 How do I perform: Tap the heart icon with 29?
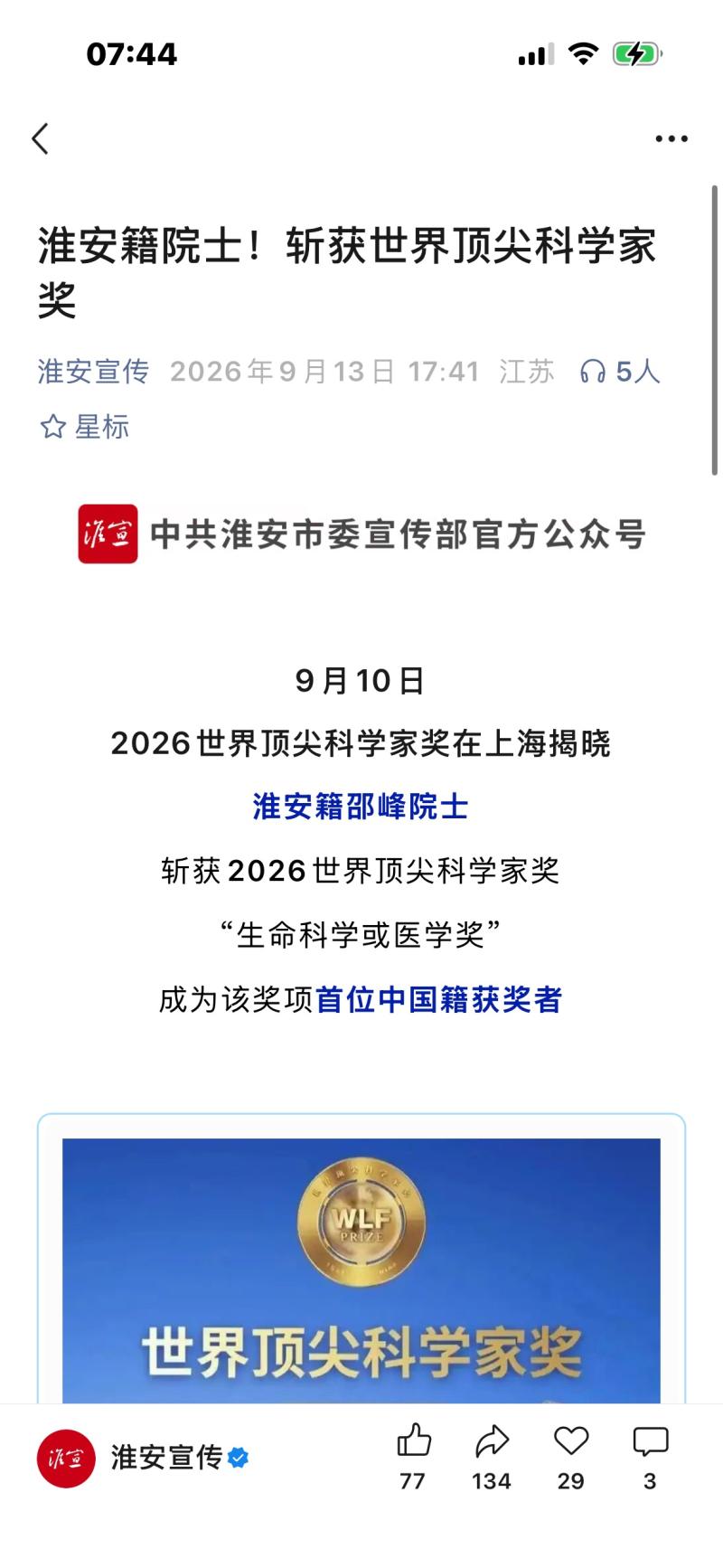pos(570,1457)
